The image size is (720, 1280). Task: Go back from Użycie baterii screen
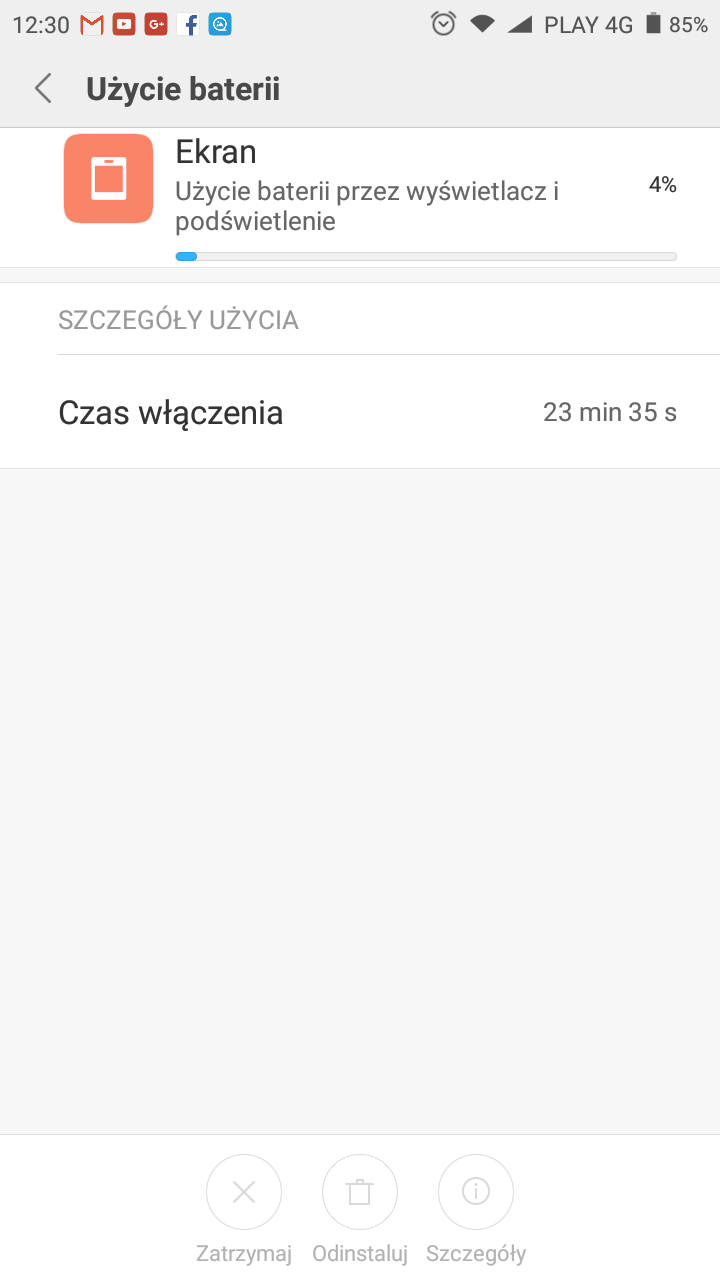(43, 89)
